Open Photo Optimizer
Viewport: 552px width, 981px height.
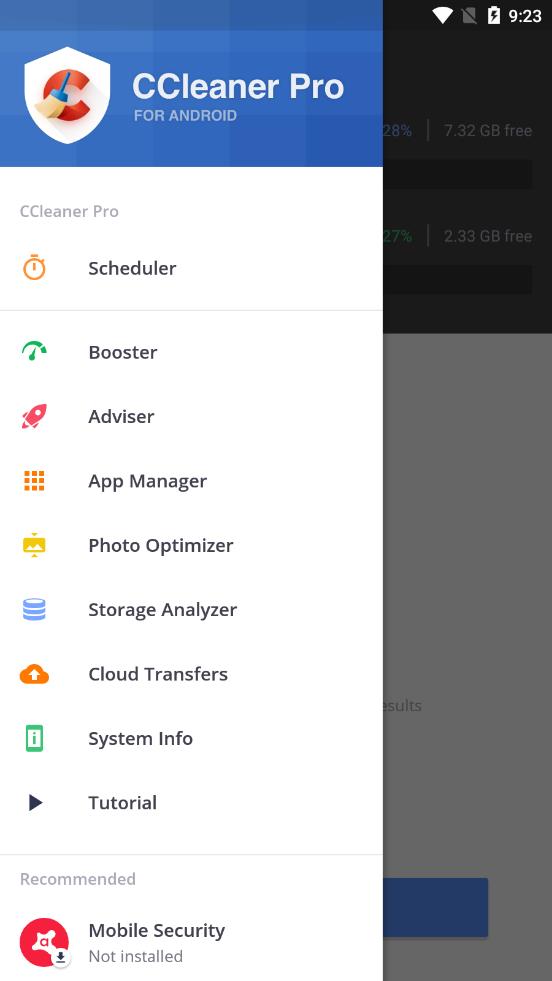(192, 546)
